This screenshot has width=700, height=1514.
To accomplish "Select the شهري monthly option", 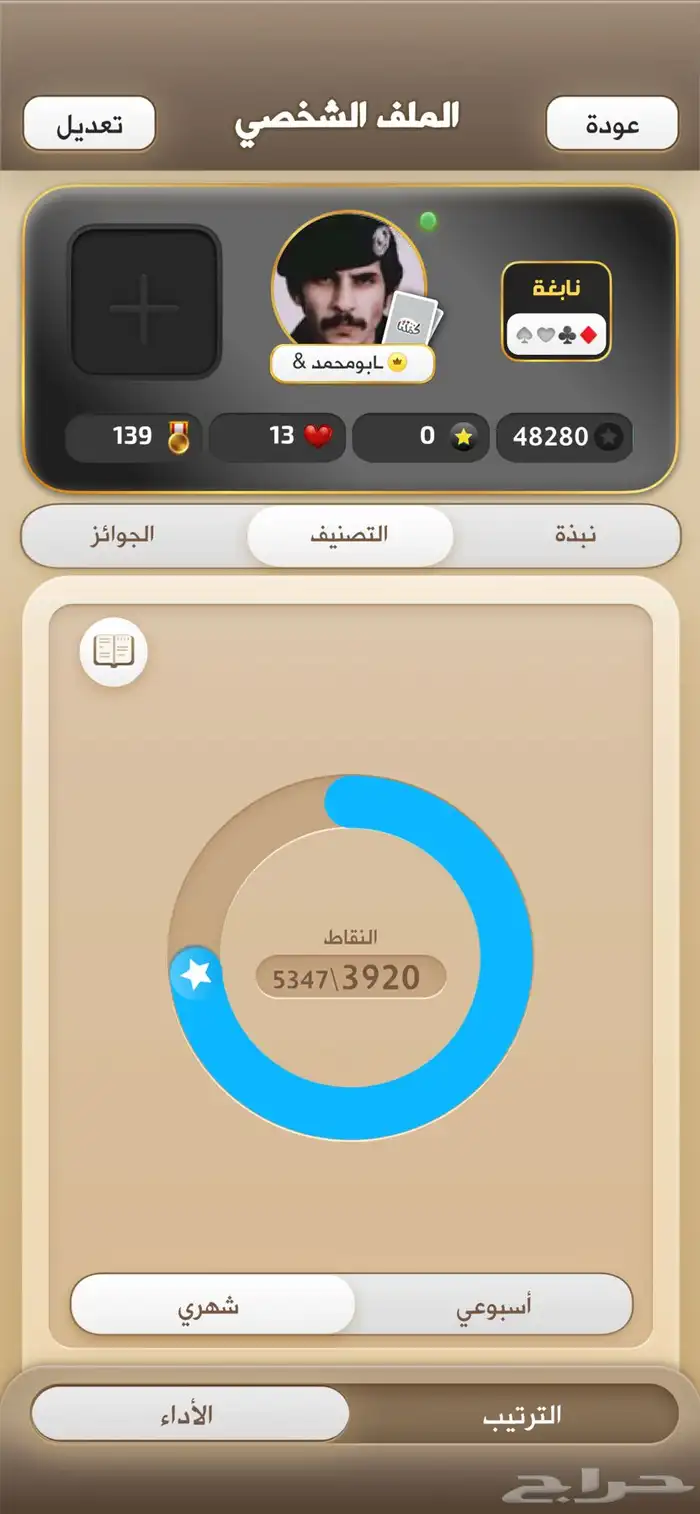I will pos(213,1304).
